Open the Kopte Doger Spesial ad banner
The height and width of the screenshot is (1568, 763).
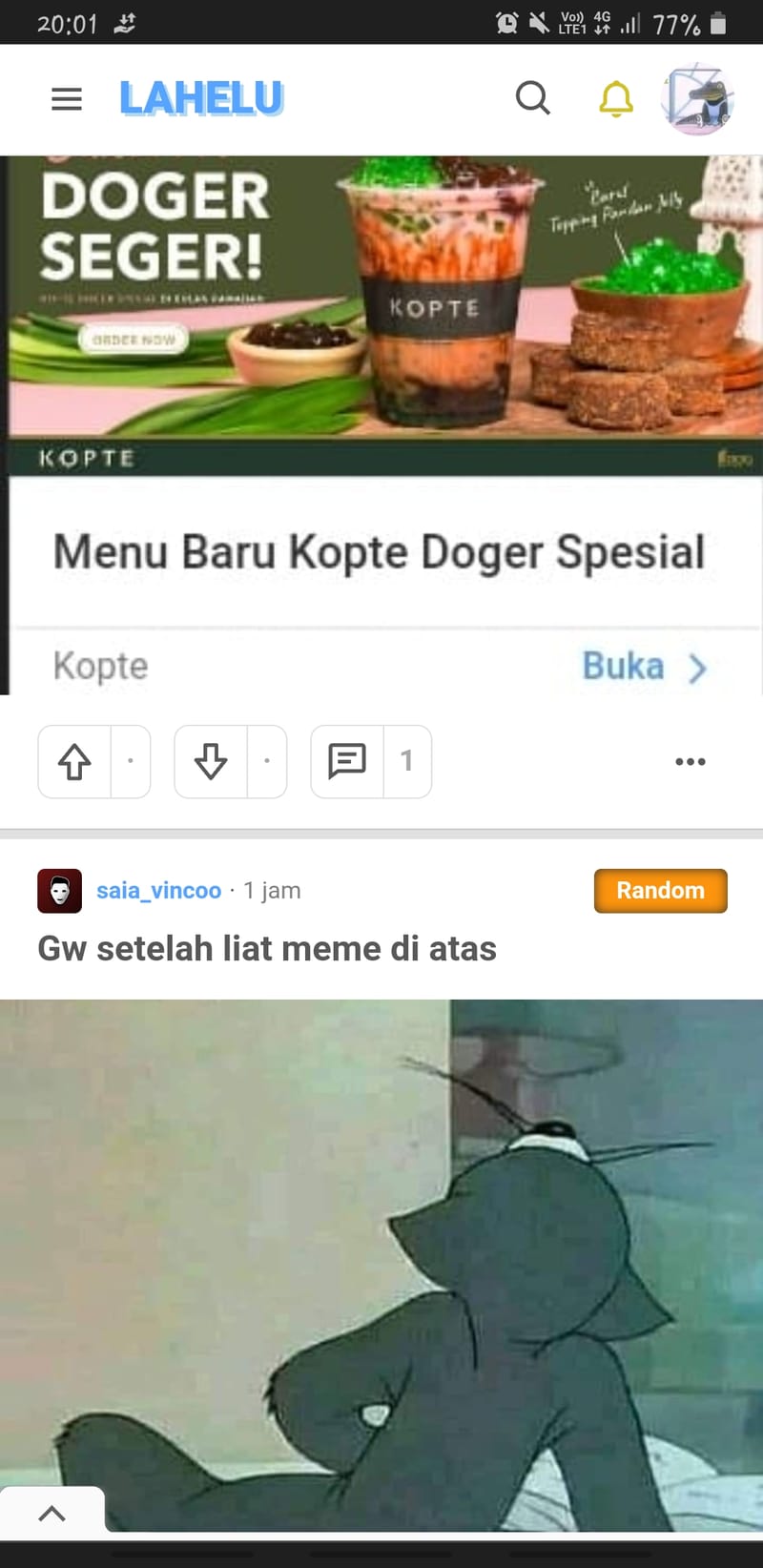coord(384,315)
